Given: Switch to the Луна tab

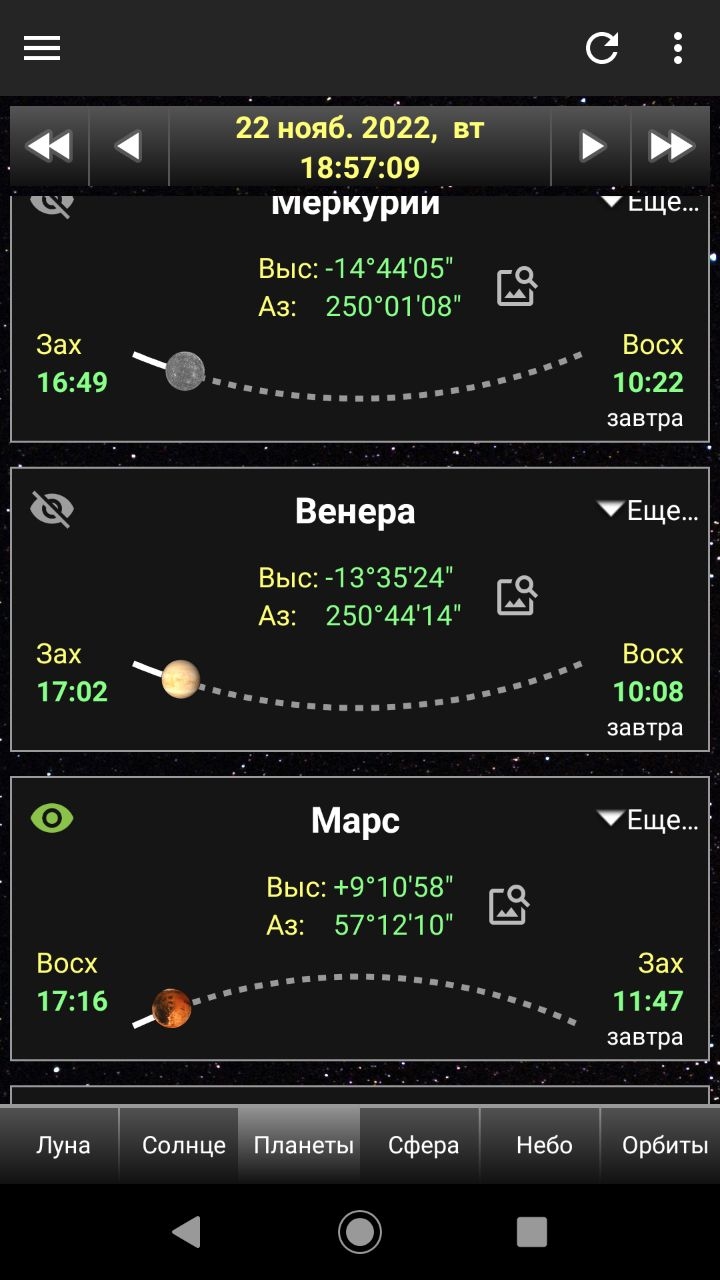Looking at the screenshot, I should point(63,1145).
